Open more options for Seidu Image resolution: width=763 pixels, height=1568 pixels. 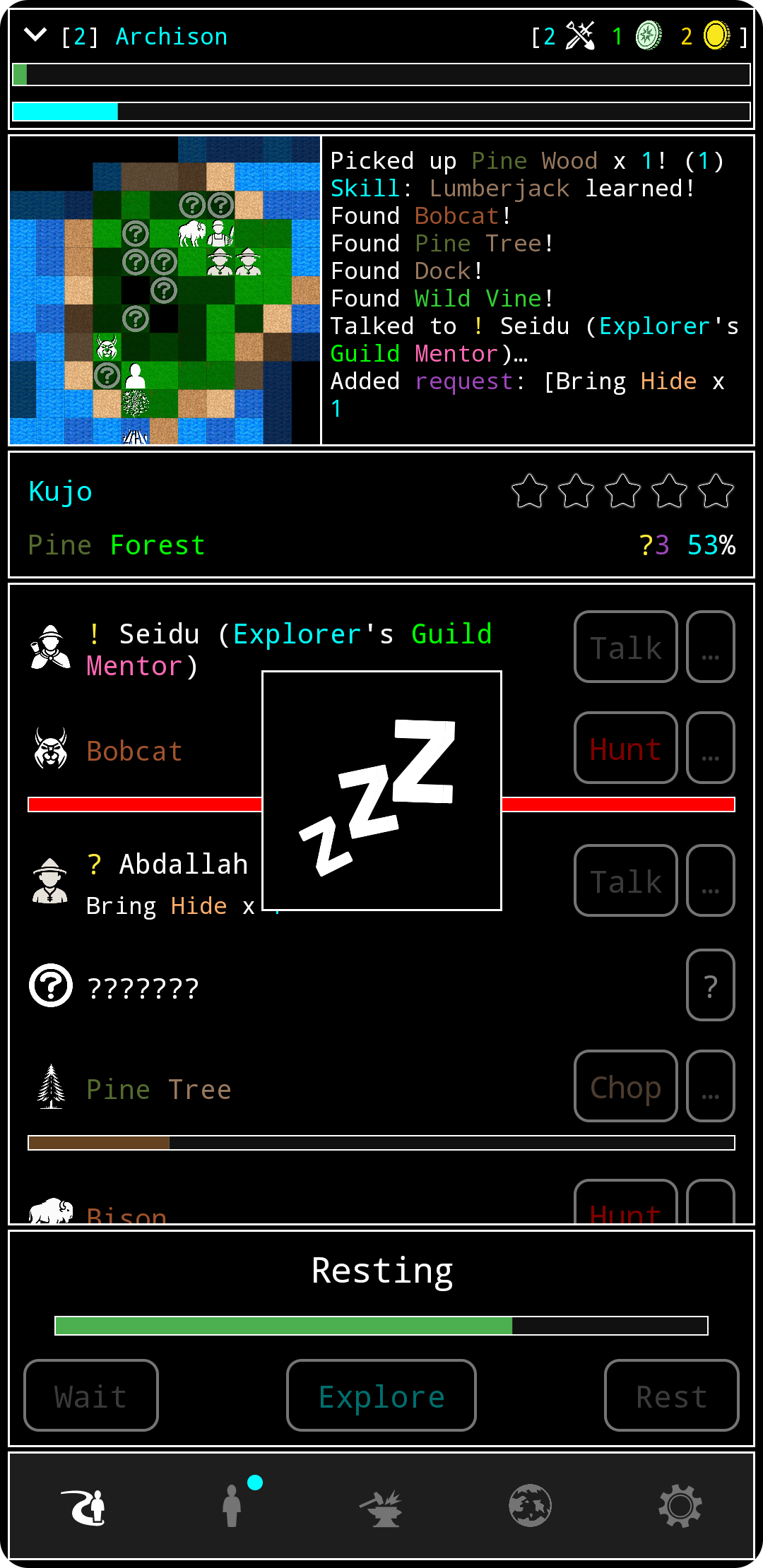(x=710, y=647)
